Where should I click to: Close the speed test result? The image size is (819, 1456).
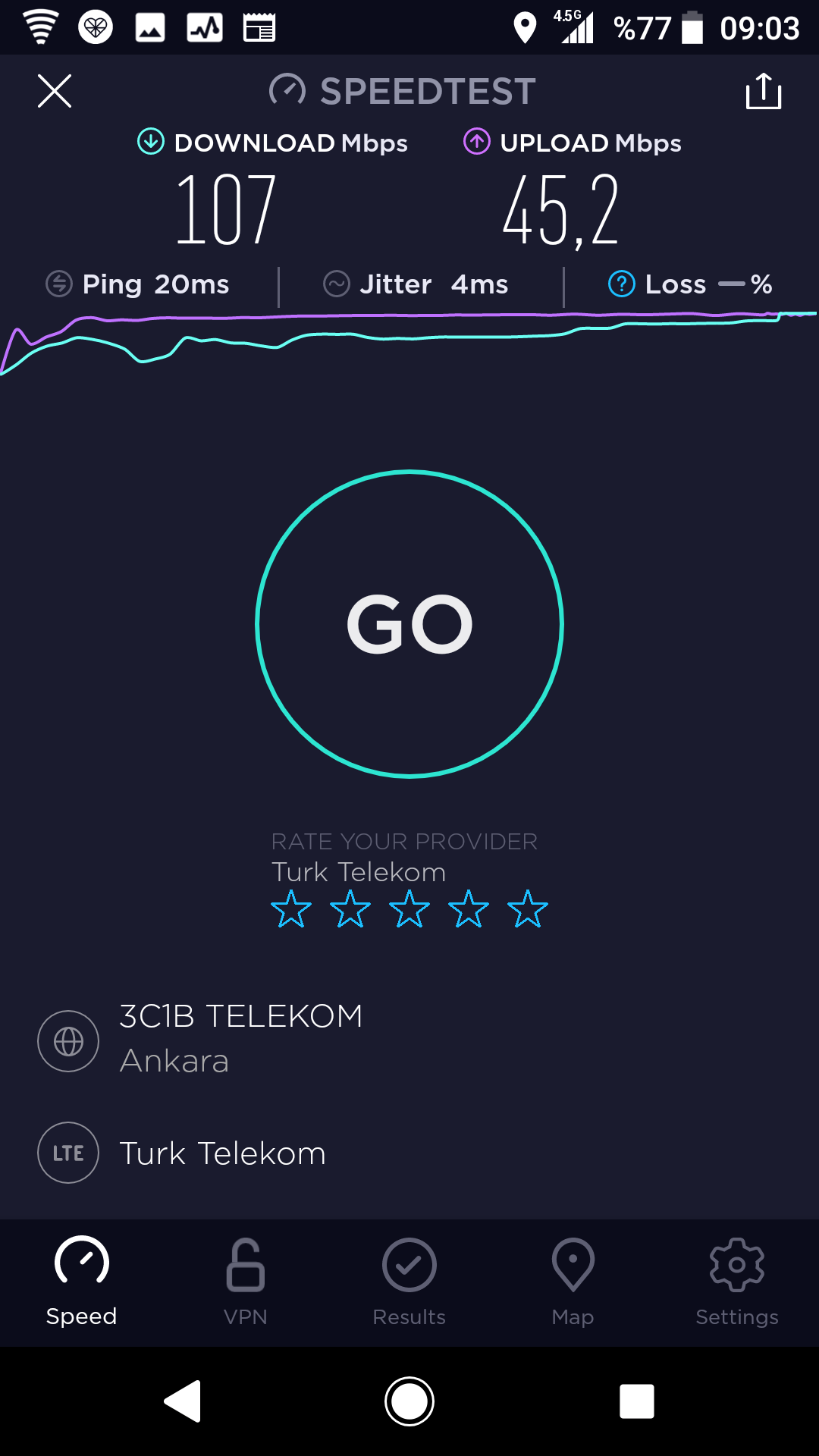click(55, 91)
